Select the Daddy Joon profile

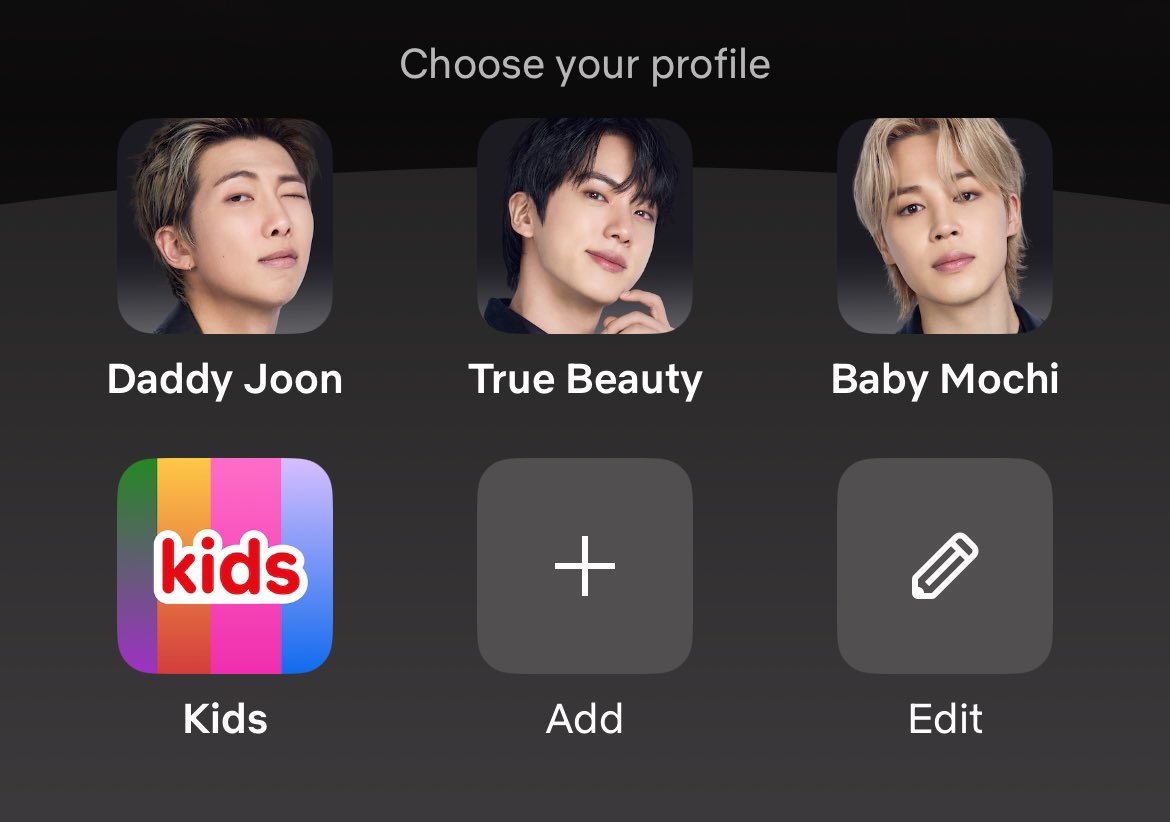pyautogui.click(x=225, y=226)
